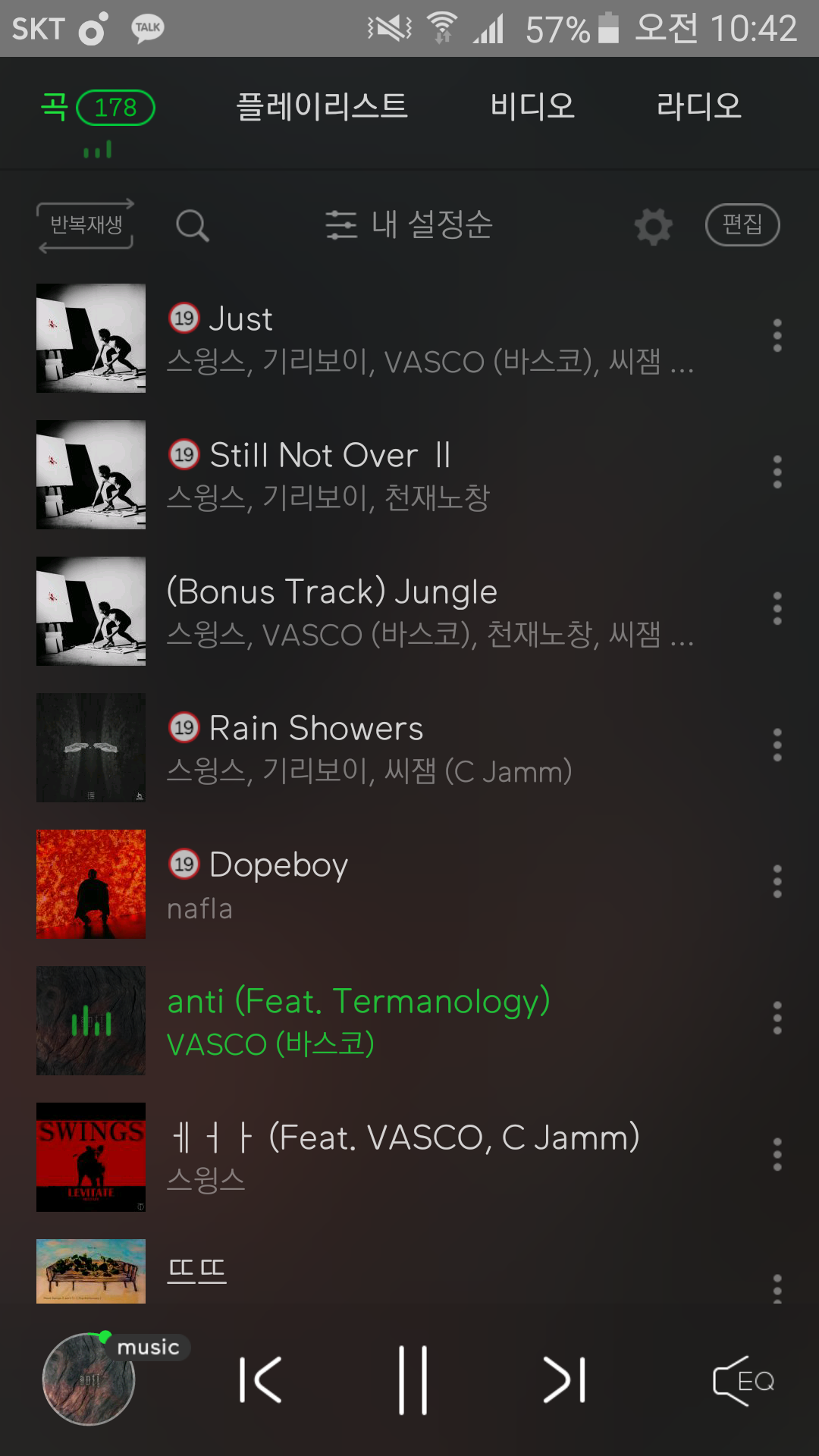Open options for anti (Feat. Termanology)
This screenshot has width=819, height=1456.
click(x=777, y=1018)
